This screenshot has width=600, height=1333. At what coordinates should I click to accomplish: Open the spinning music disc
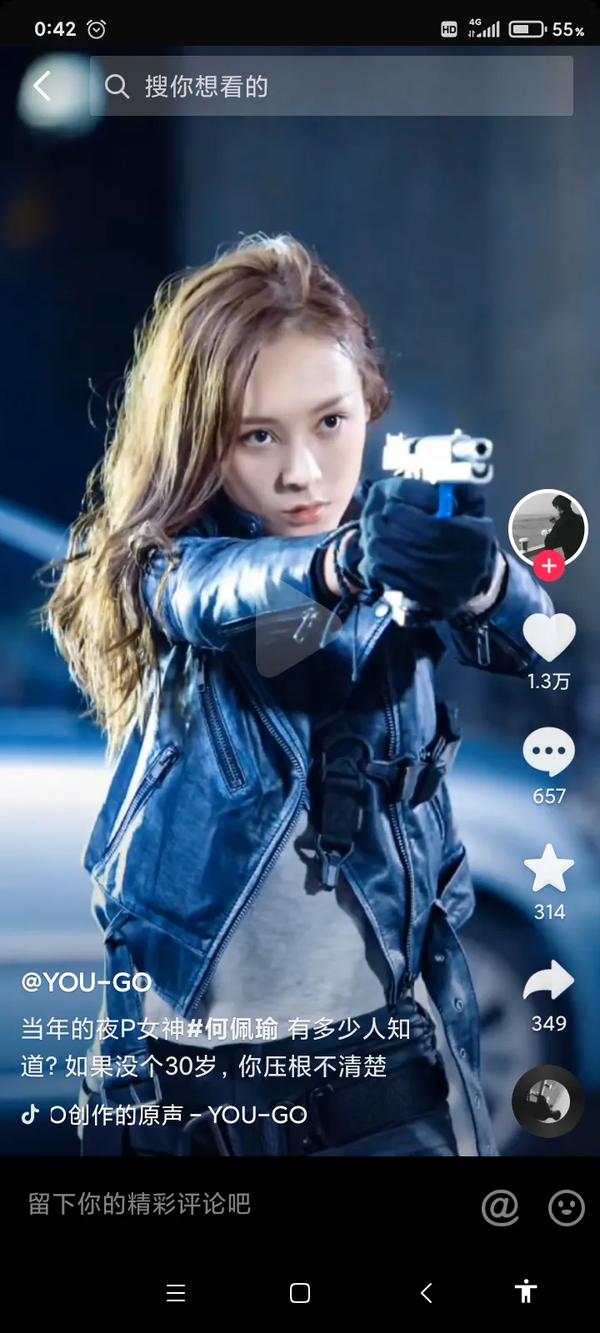pos(547,1101)
